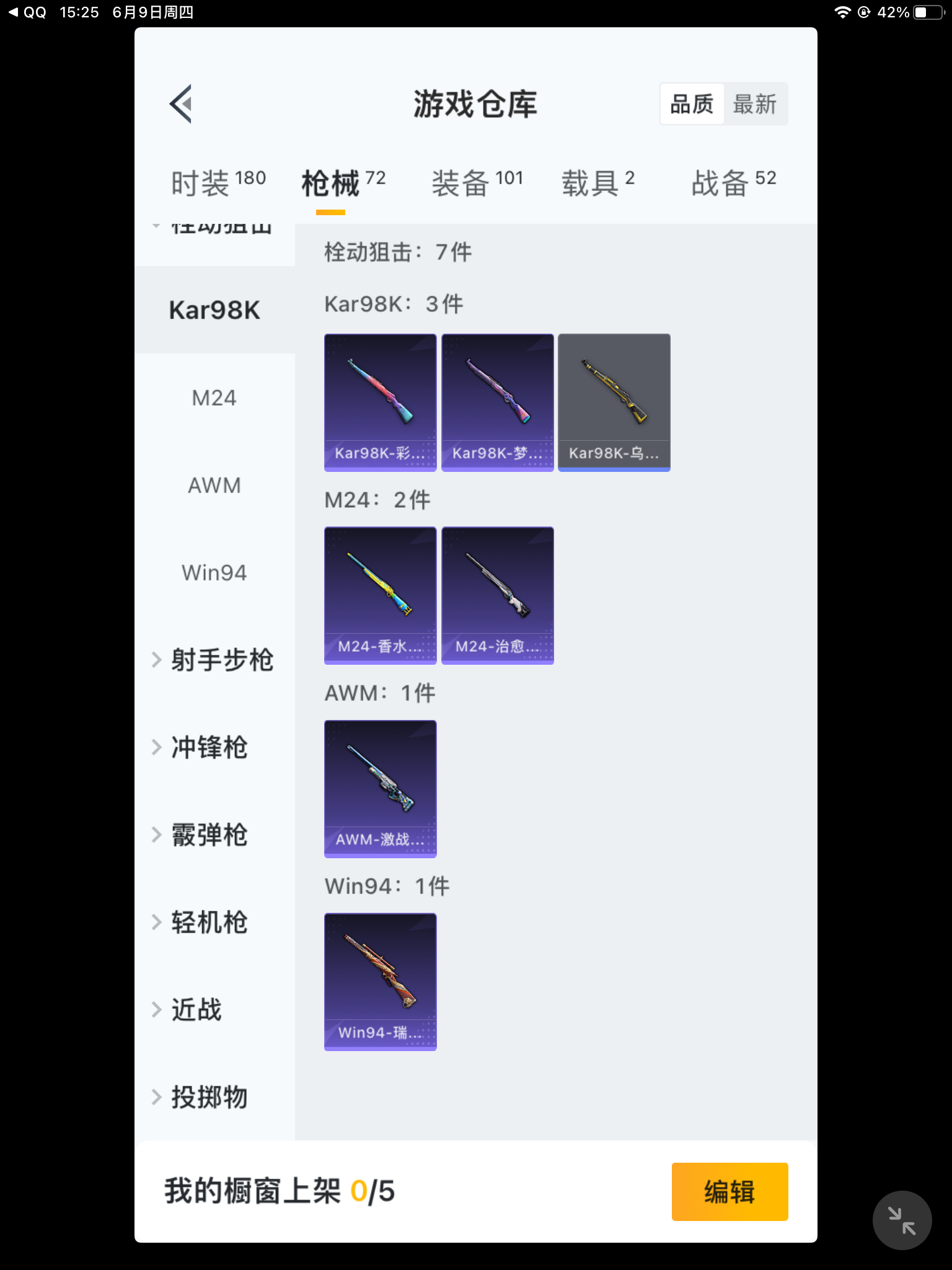Screen dimensions: 952x1270
Task: Expand the 投掷物 category
Action: [209, 1097]
